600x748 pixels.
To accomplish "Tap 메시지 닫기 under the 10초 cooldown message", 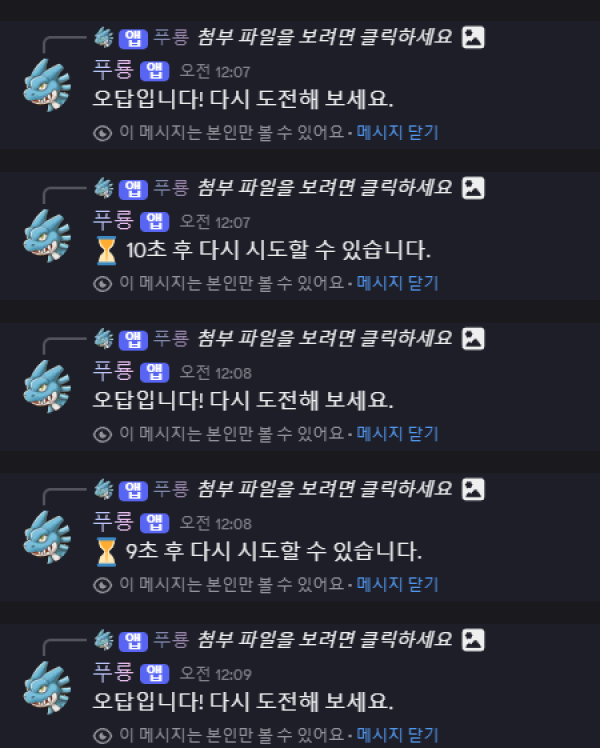I will click(x=397, y=283).
